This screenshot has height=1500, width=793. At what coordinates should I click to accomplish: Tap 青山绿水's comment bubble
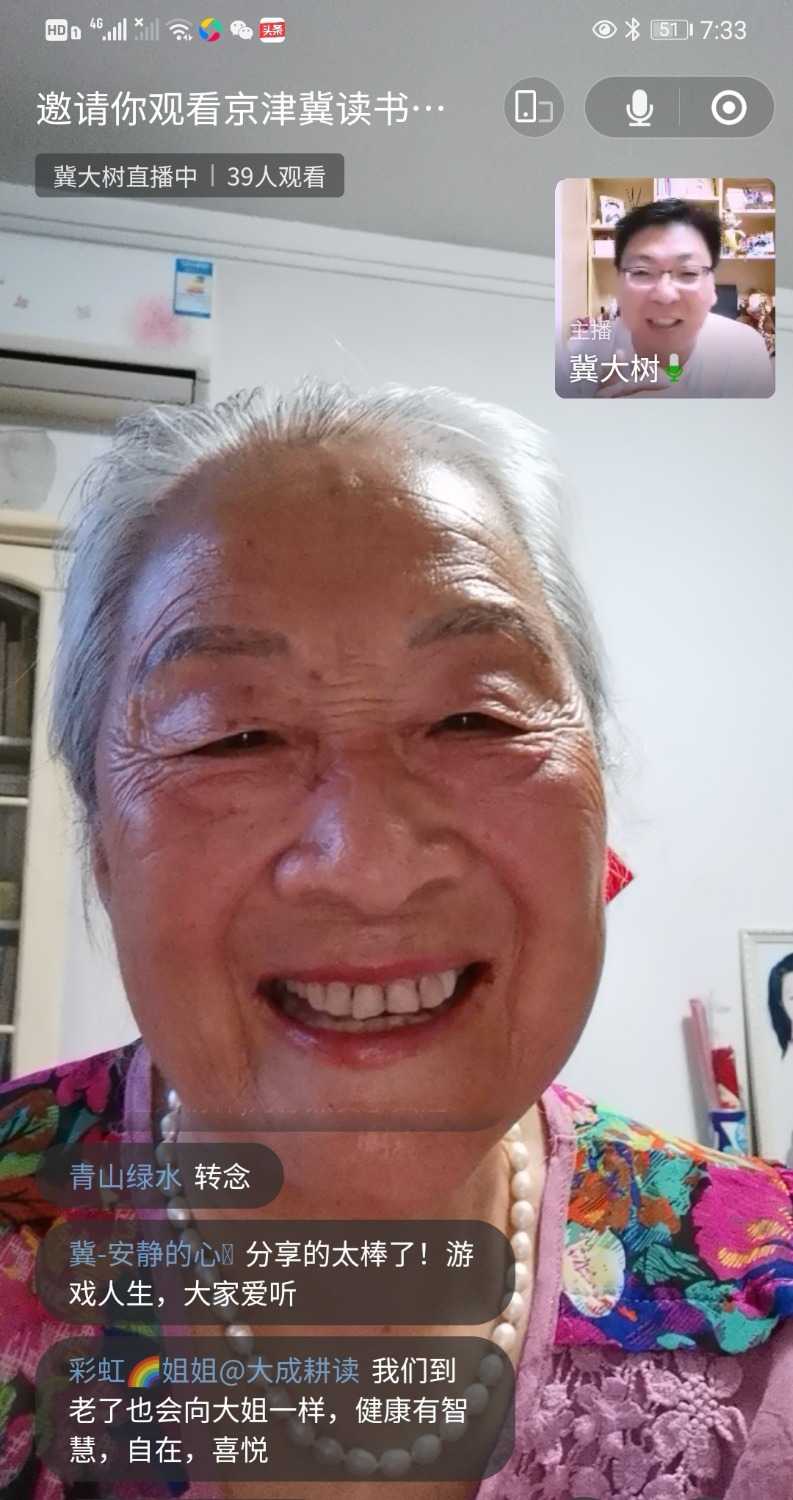pyautogui.click(x=160, y=1176)
